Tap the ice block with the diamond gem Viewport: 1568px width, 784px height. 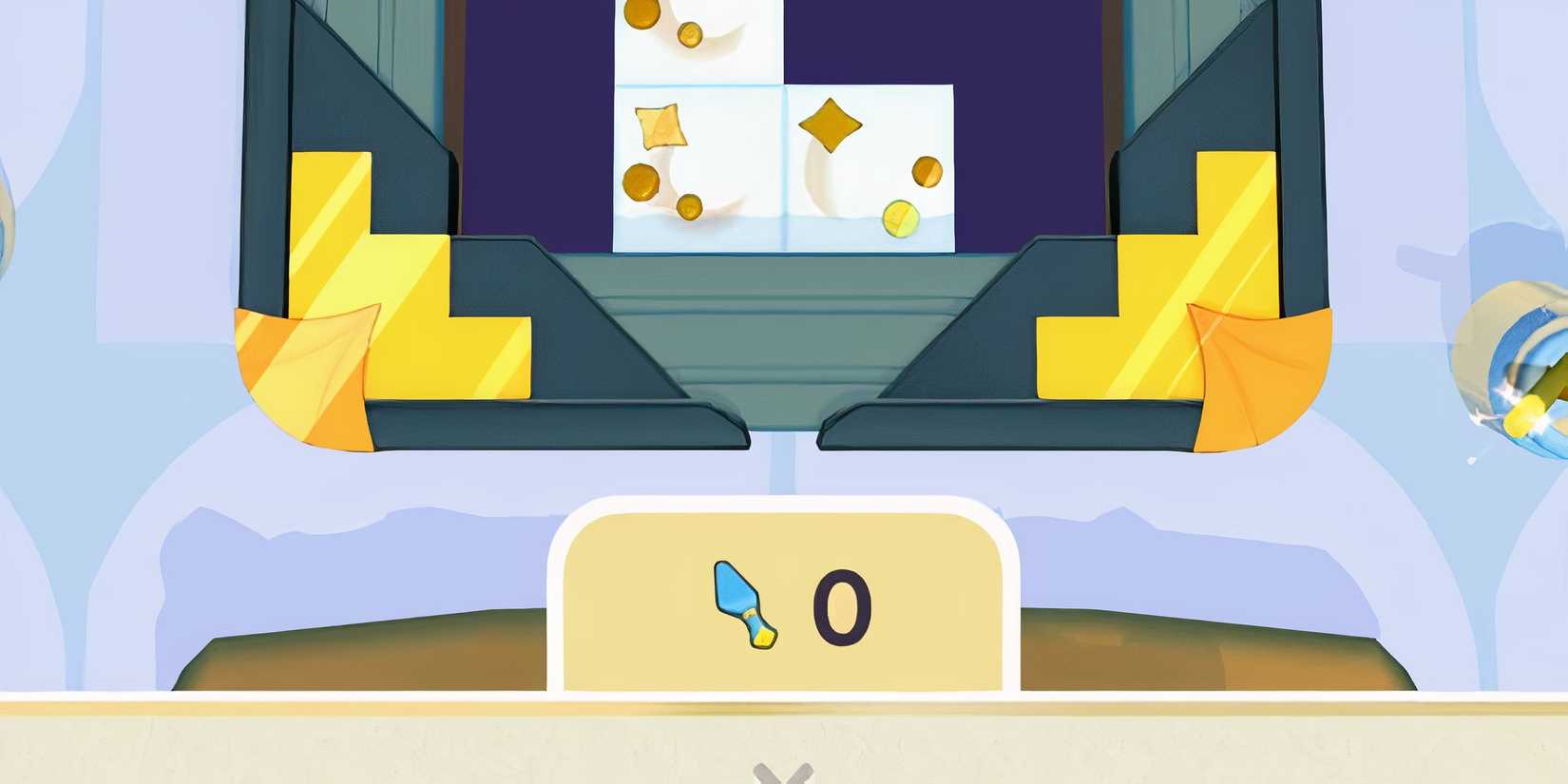click(869, 169)
